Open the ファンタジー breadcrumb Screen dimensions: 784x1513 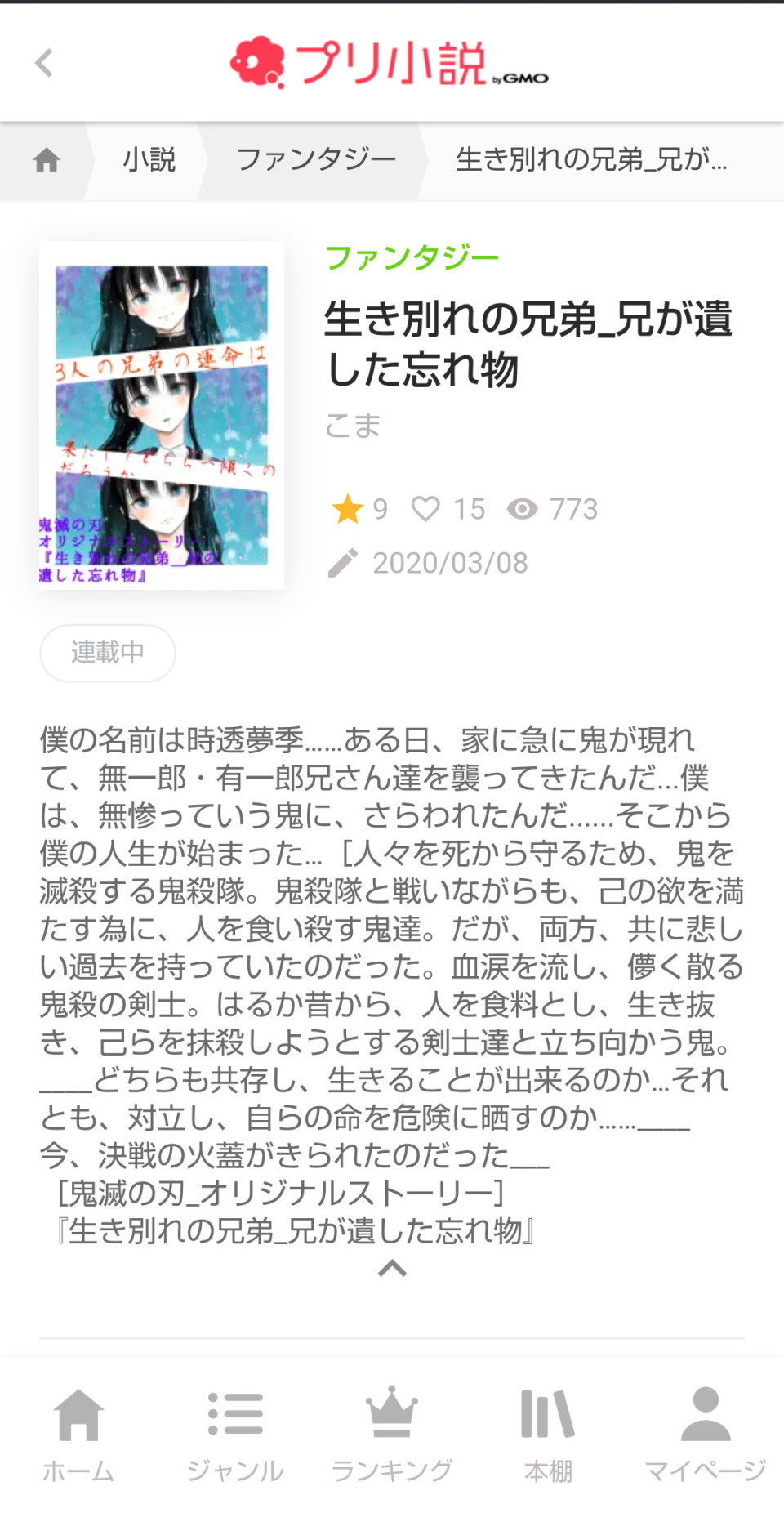316,160
